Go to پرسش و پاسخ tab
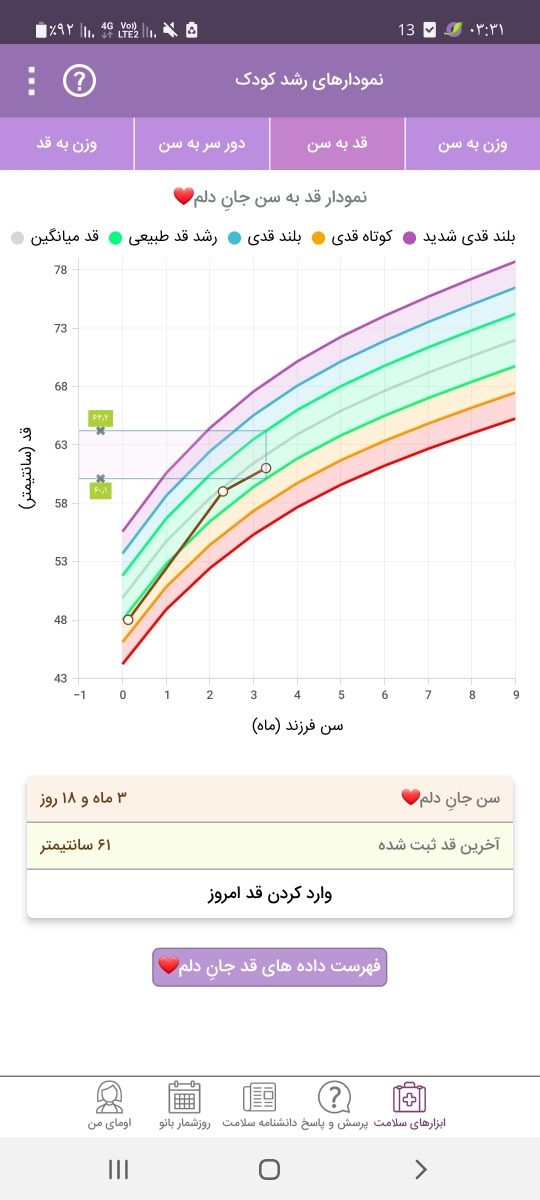540x1200 pixels. click(x=335, y=1106)
